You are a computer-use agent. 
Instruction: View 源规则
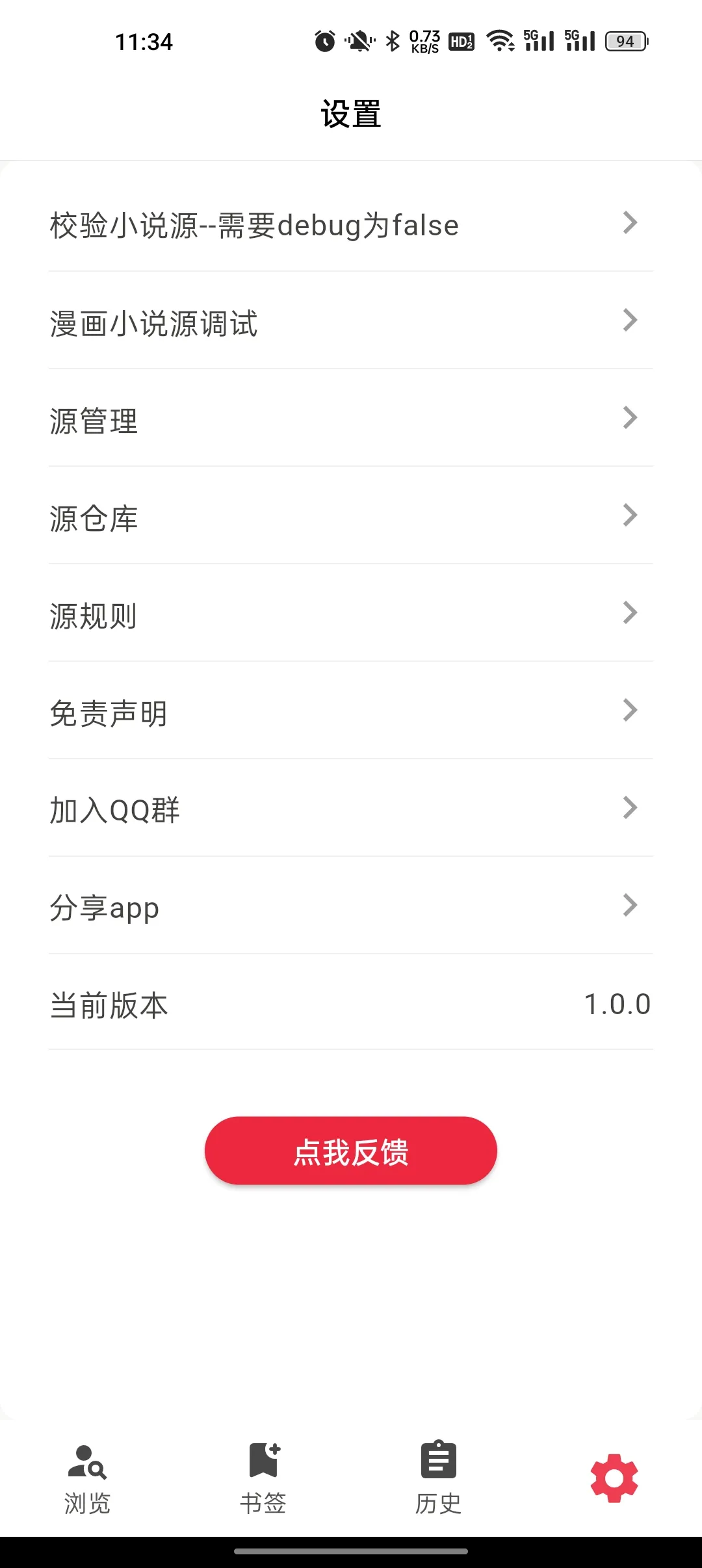click(x=351, y=614)
